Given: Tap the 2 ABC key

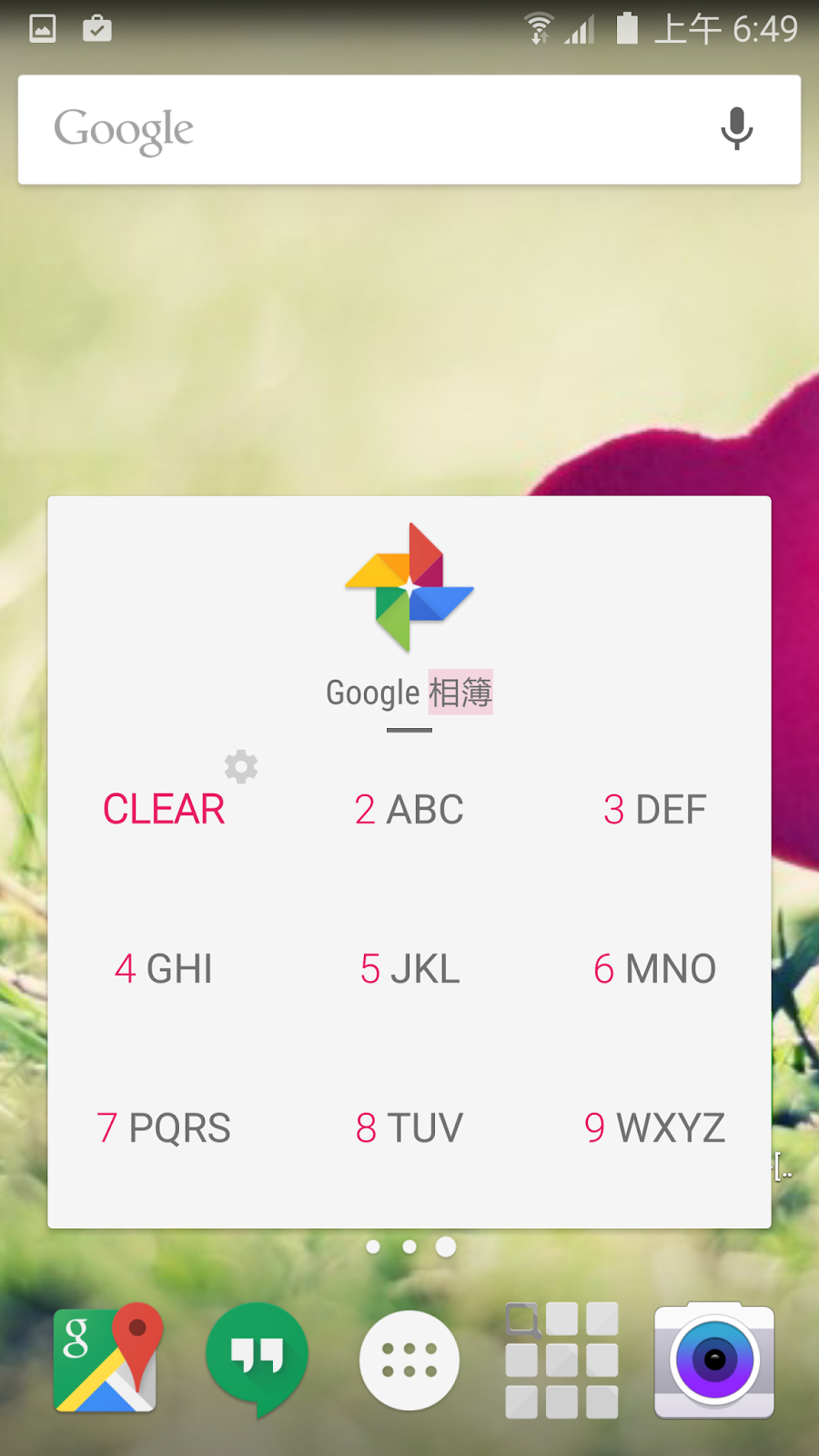Looking at the screenshot, I should pos(409,810).
